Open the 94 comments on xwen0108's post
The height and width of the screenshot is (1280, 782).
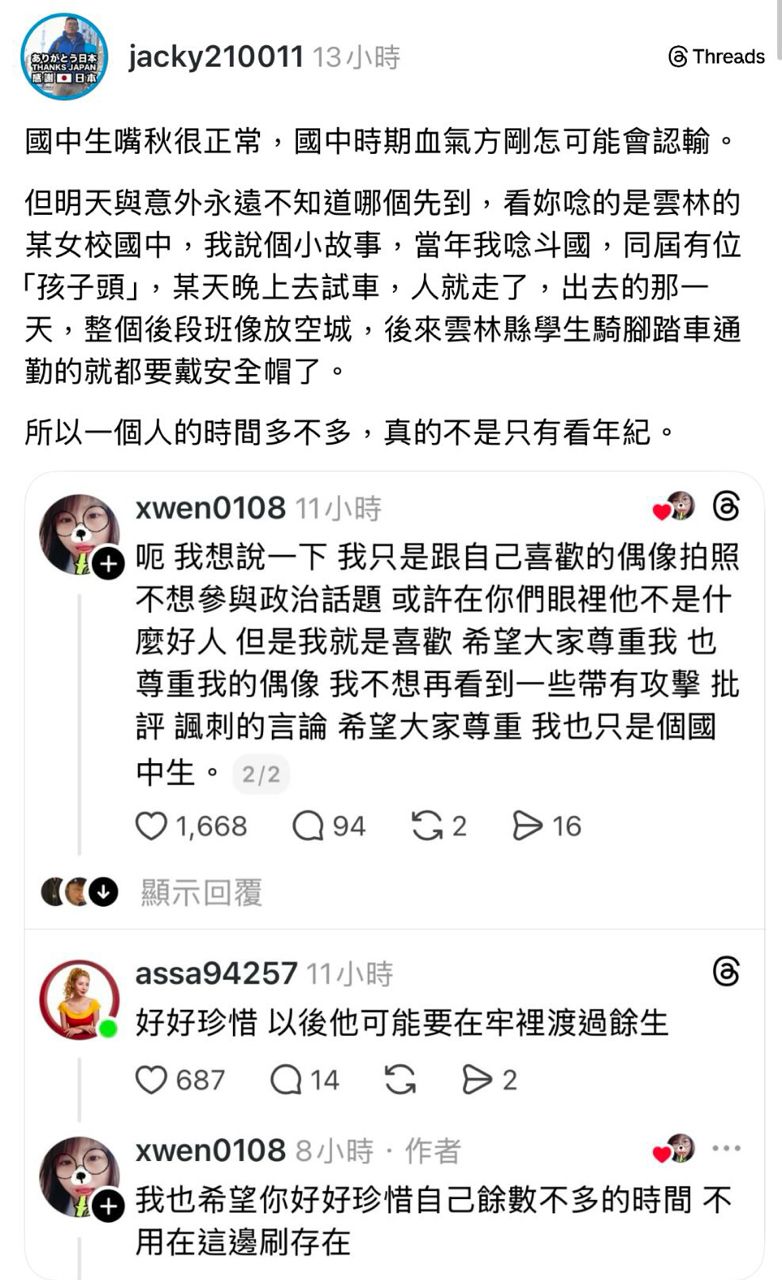tap(330, 826)
